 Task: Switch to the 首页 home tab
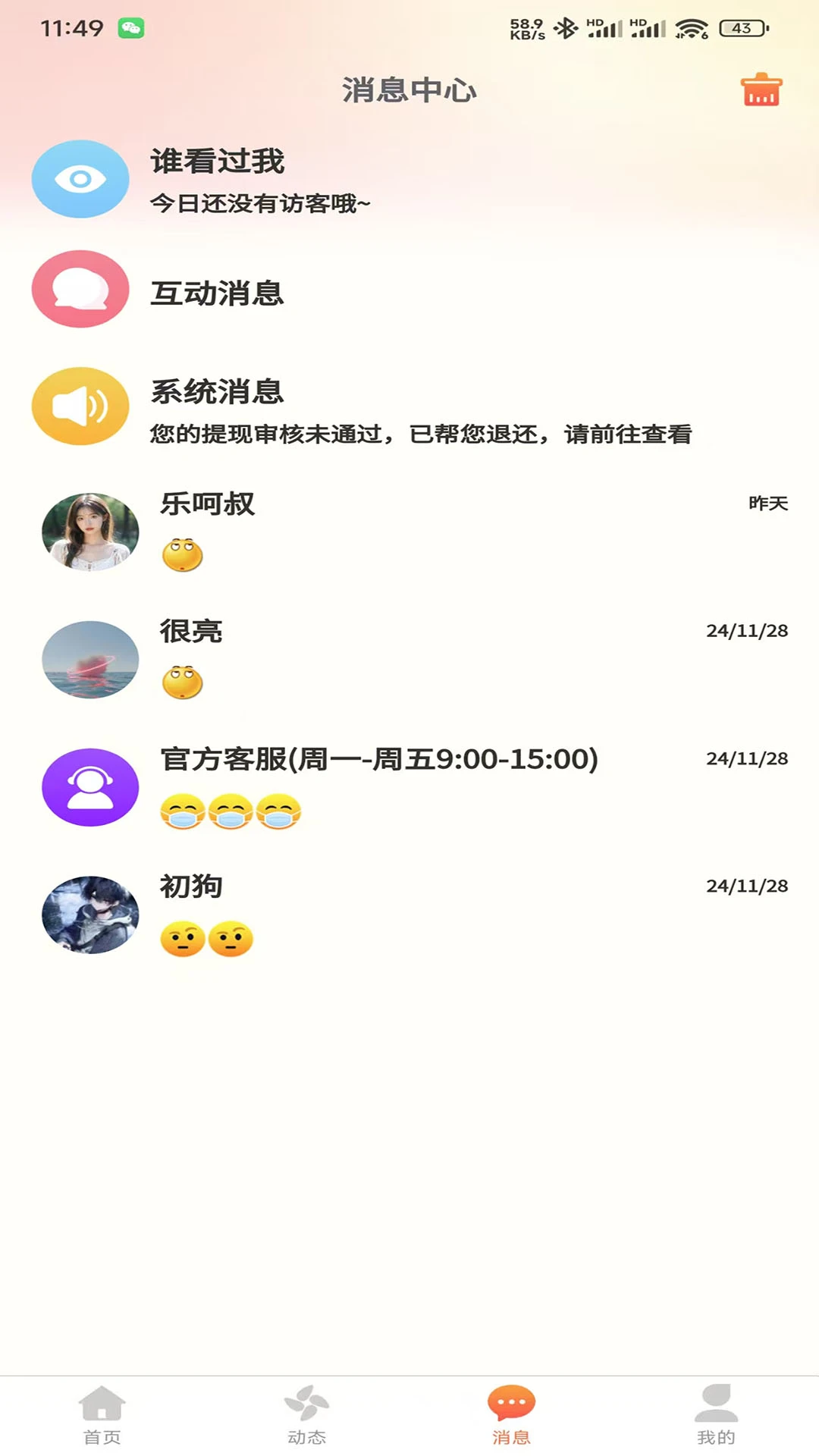(102, 1414)
